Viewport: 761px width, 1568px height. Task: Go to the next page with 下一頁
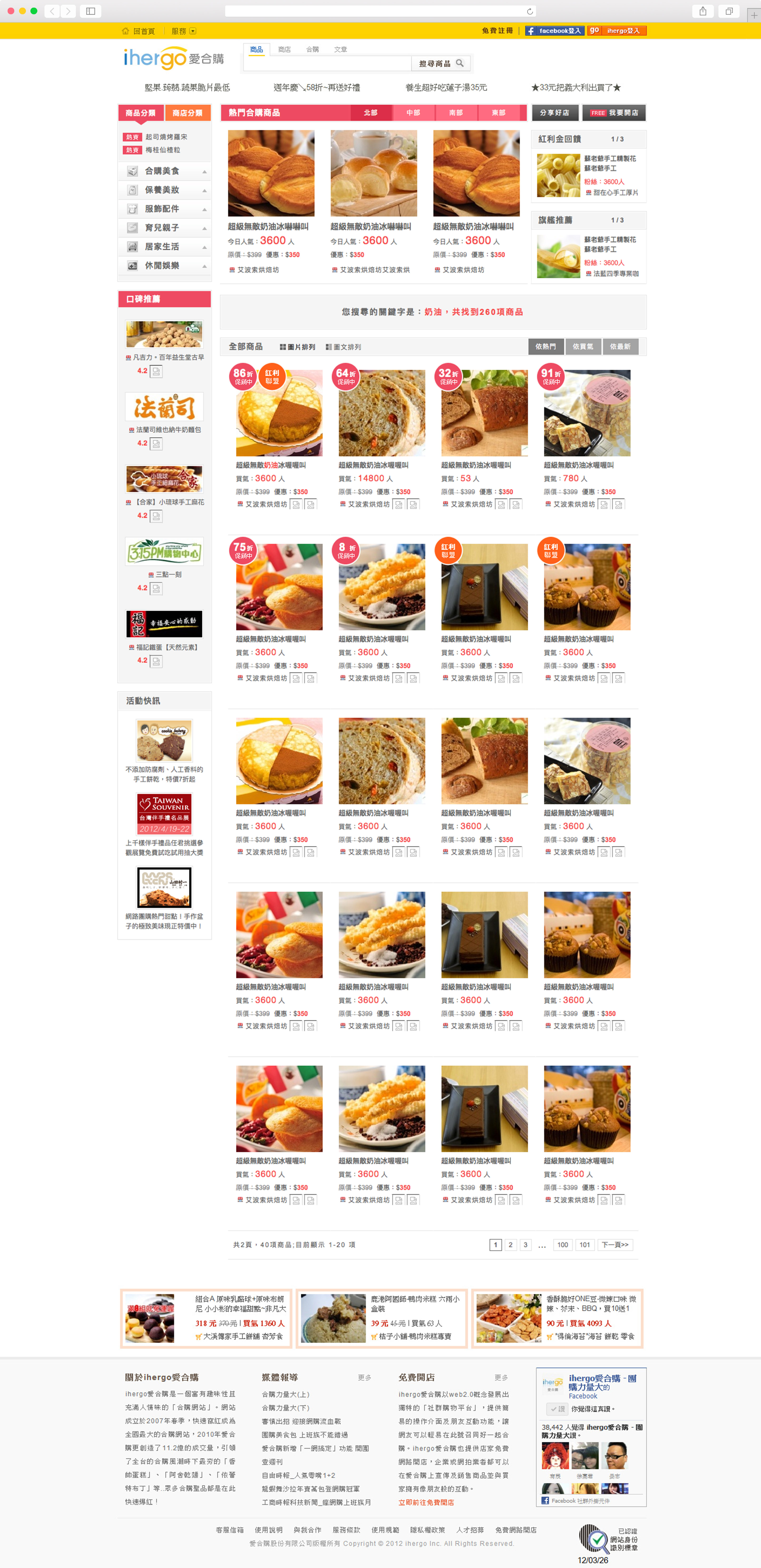[615, 1245]
